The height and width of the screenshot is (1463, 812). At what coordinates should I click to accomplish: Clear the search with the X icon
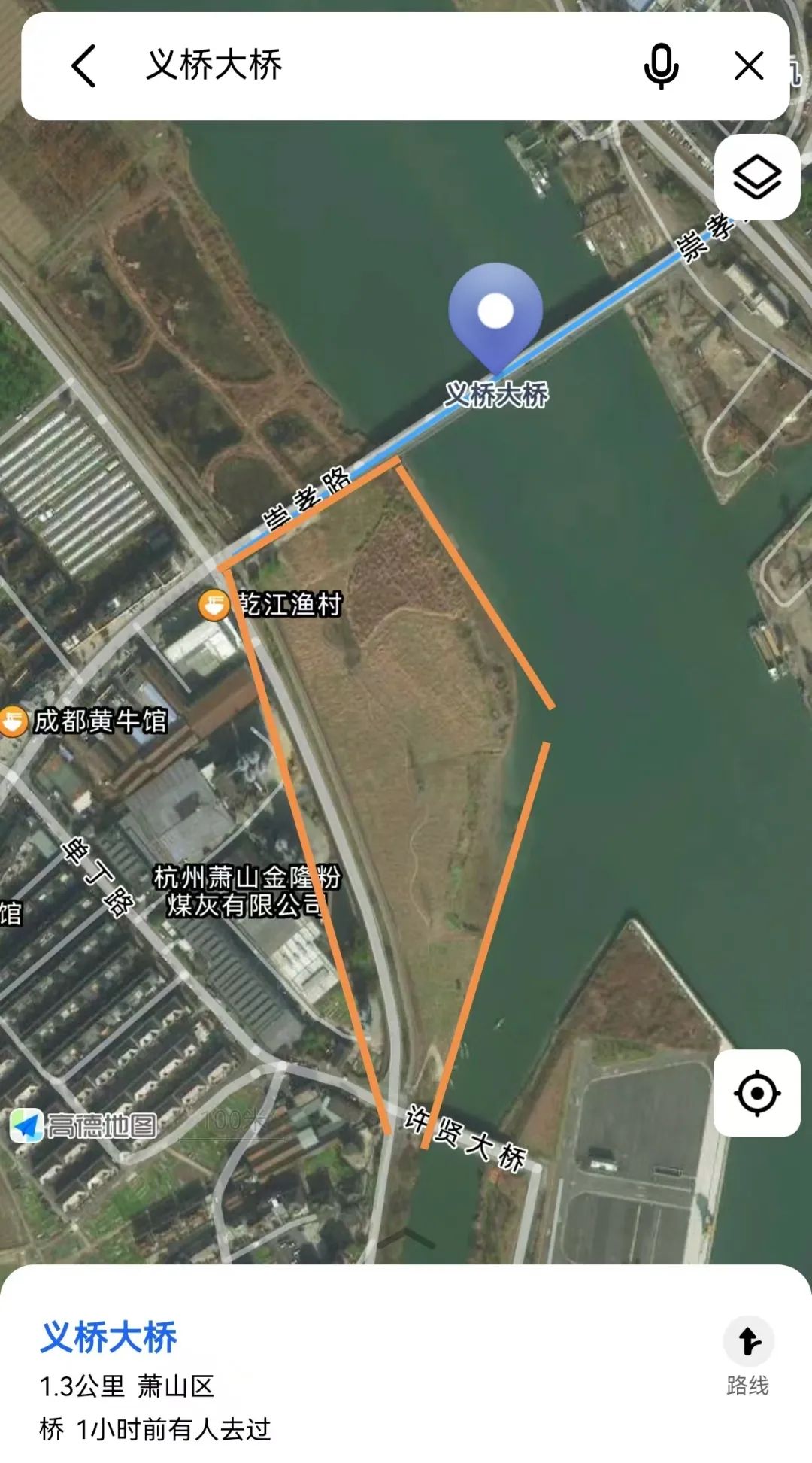click(x=749, y=66)
